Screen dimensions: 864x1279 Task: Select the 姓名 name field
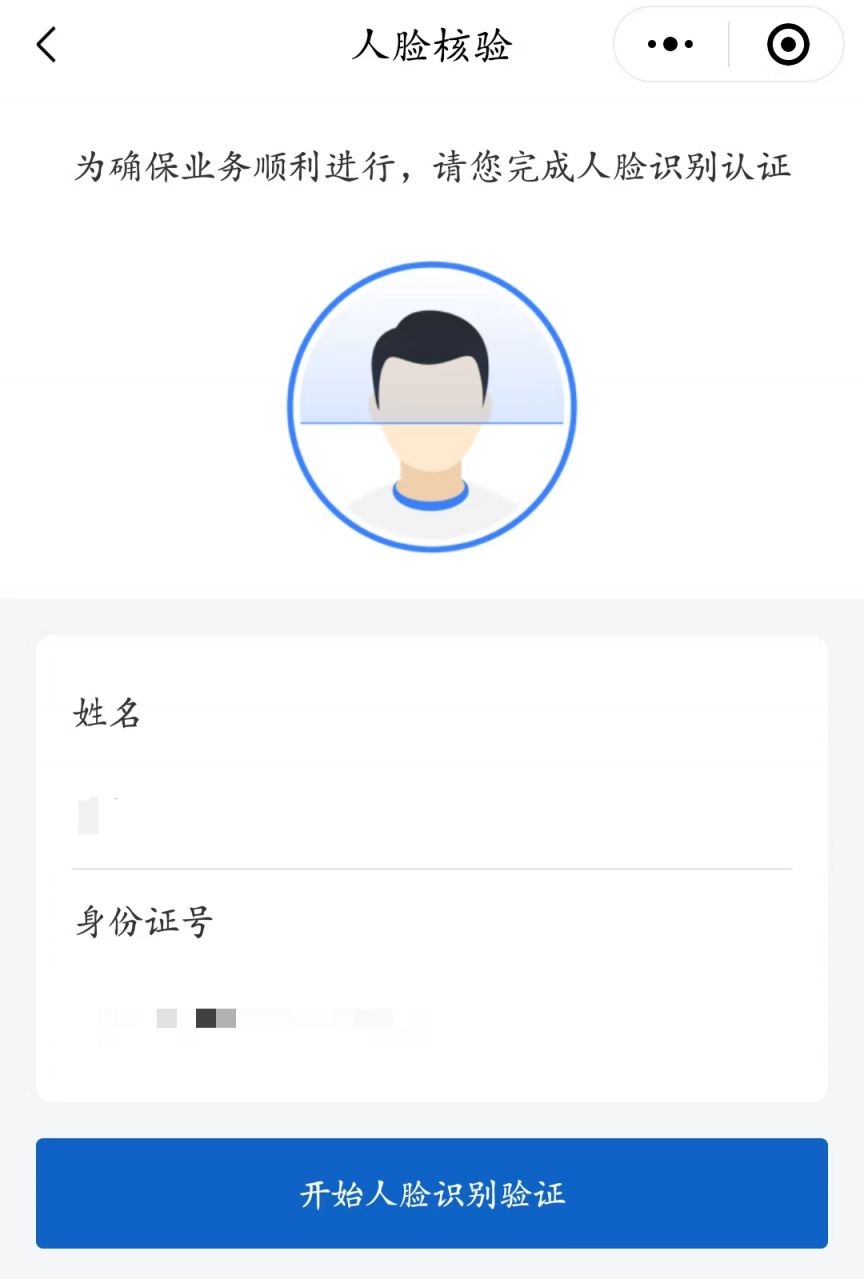click(x=432, y=815)
